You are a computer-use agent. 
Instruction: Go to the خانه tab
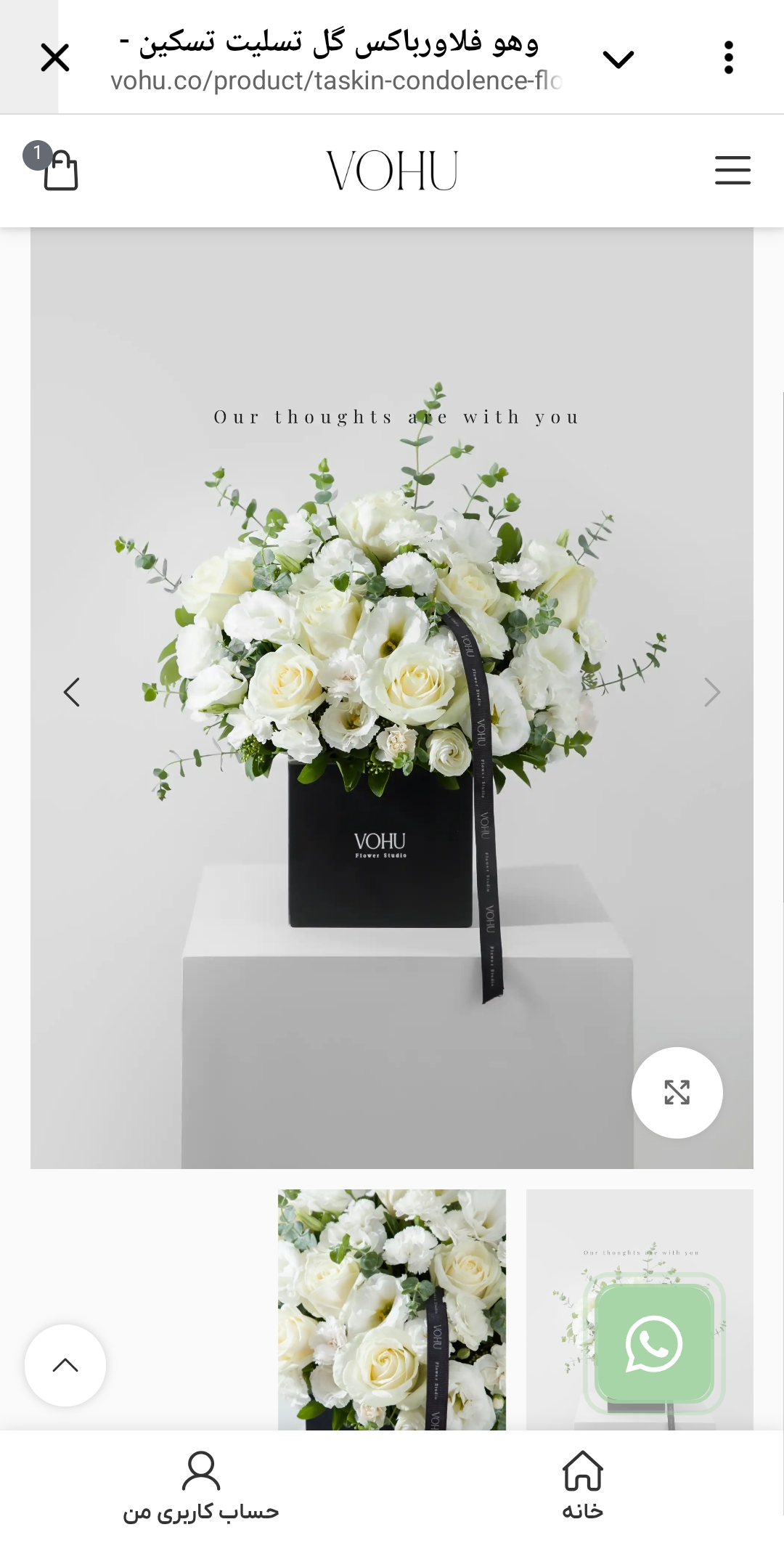(582, 1486)
